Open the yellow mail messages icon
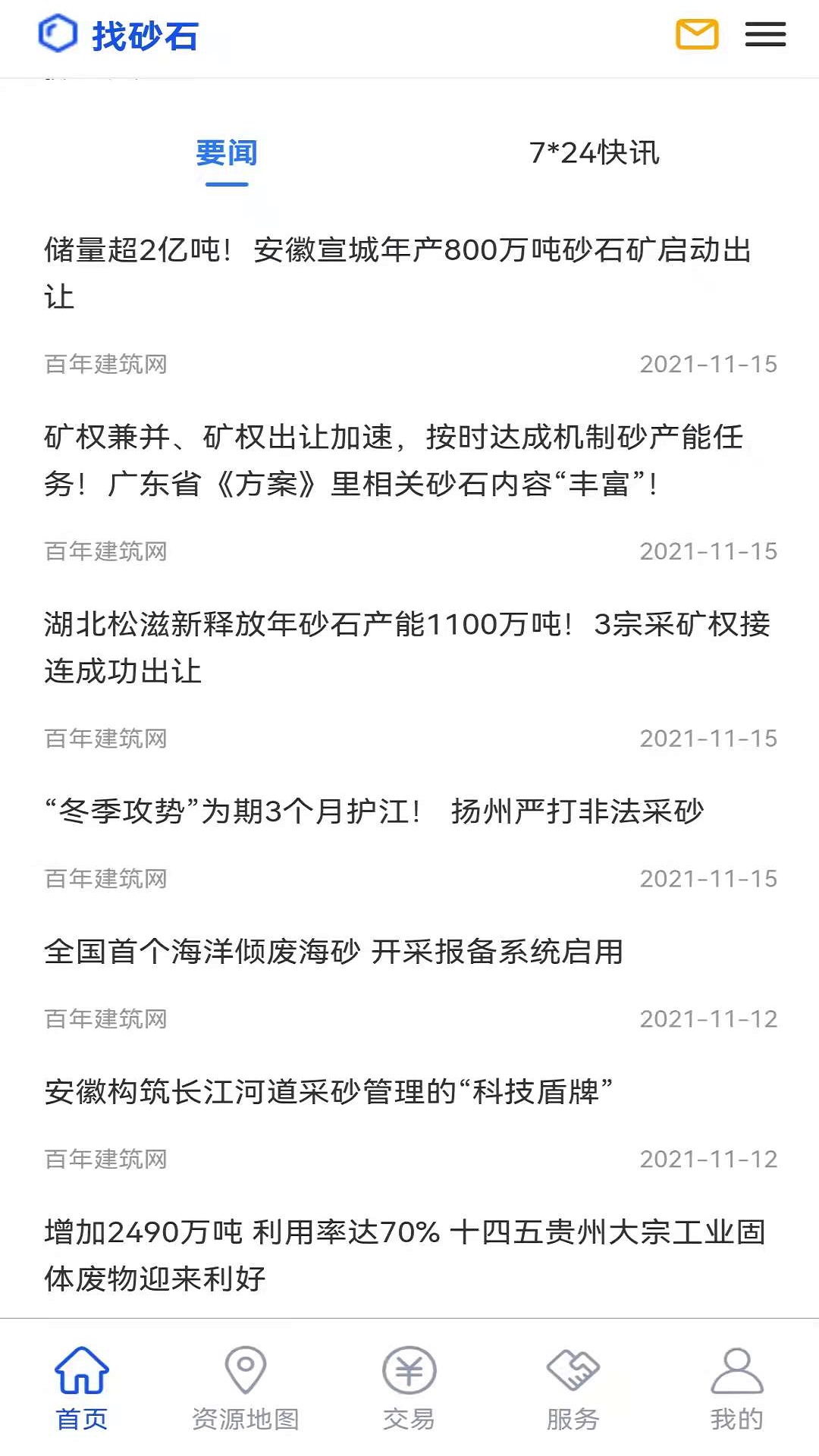 pyautogui.click(x=697, y=34)
